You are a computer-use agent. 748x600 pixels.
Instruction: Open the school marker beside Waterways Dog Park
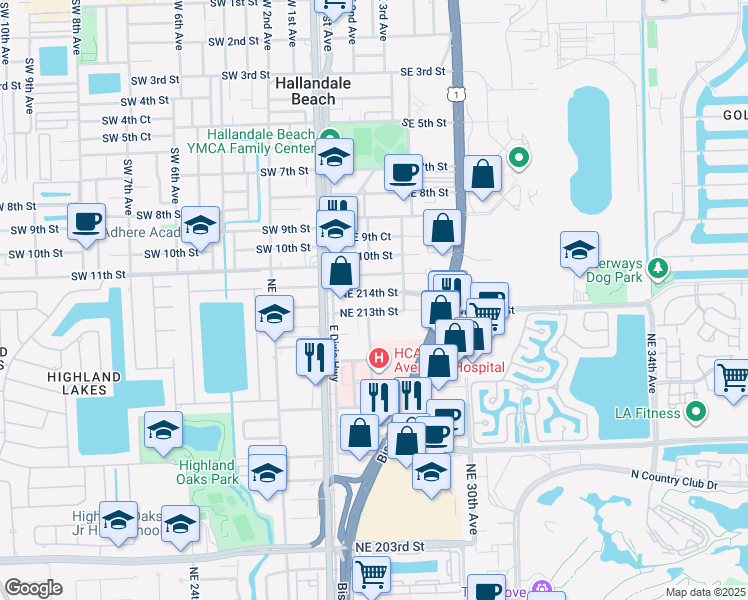(579, 251)
